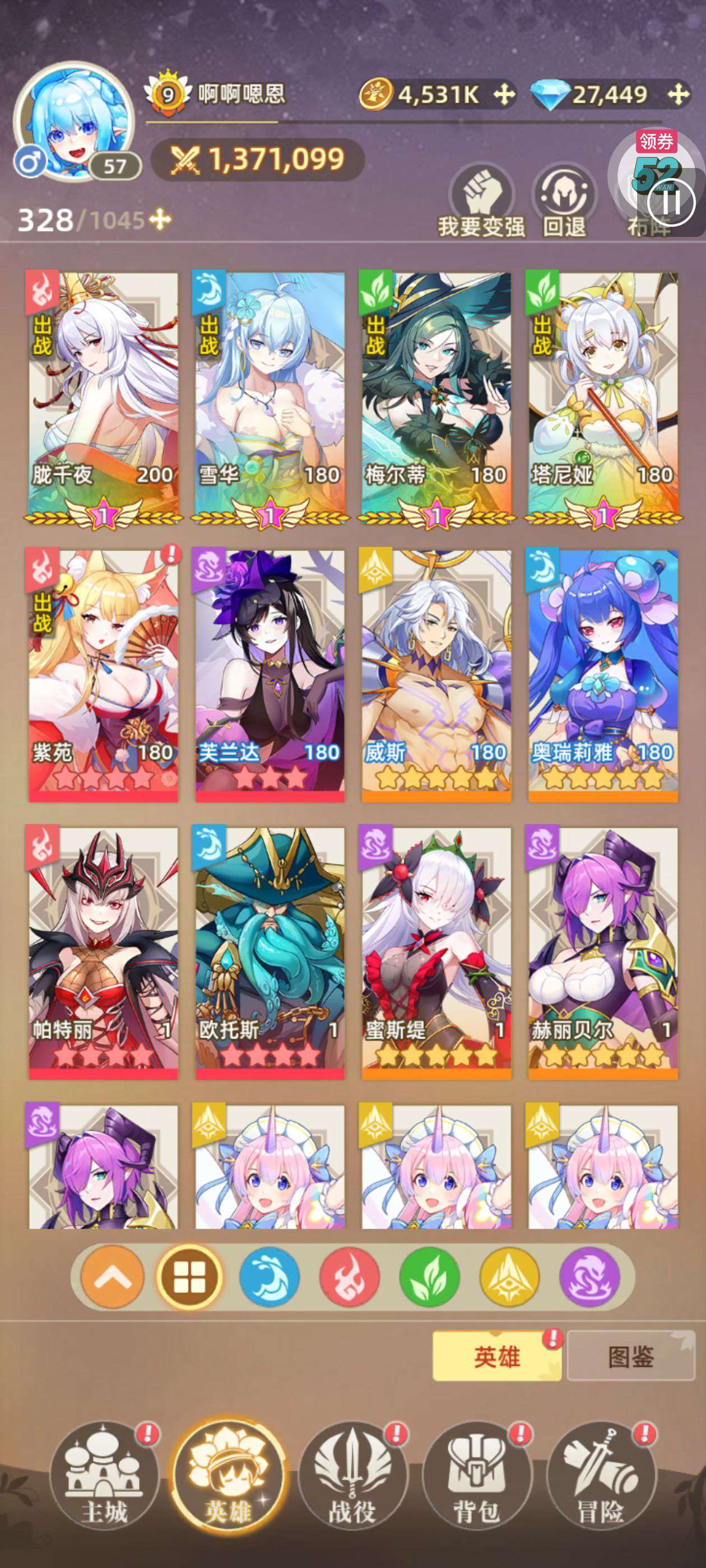This screenshot has width=706, height=1568.
Task: Collapse the filter bar with up arrow
Action: [112, 1277]
